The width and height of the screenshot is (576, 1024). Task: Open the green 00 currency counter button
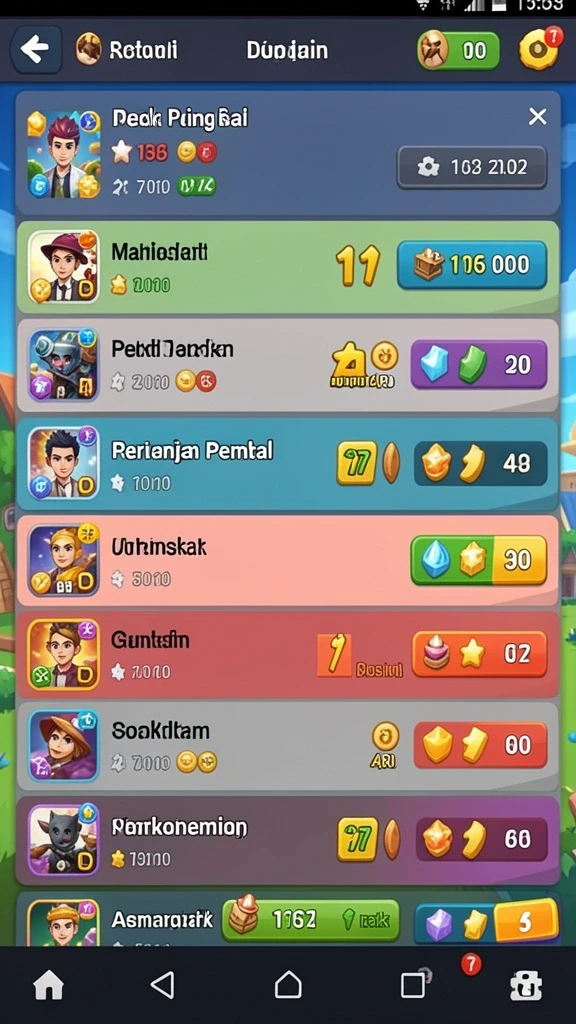click(458, 50)
